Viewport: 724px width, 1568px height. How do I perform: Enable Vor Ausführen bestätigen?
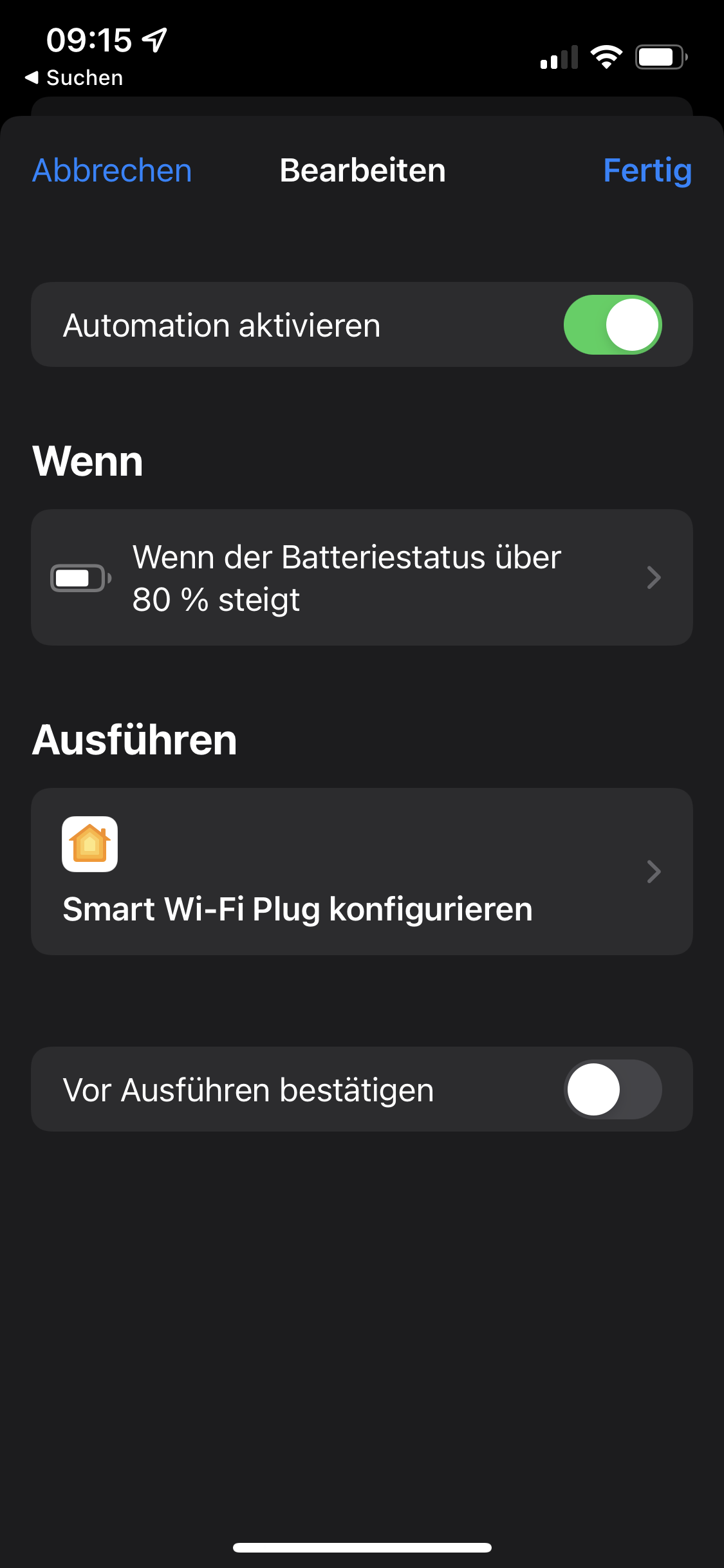(x=613, y=1089)
